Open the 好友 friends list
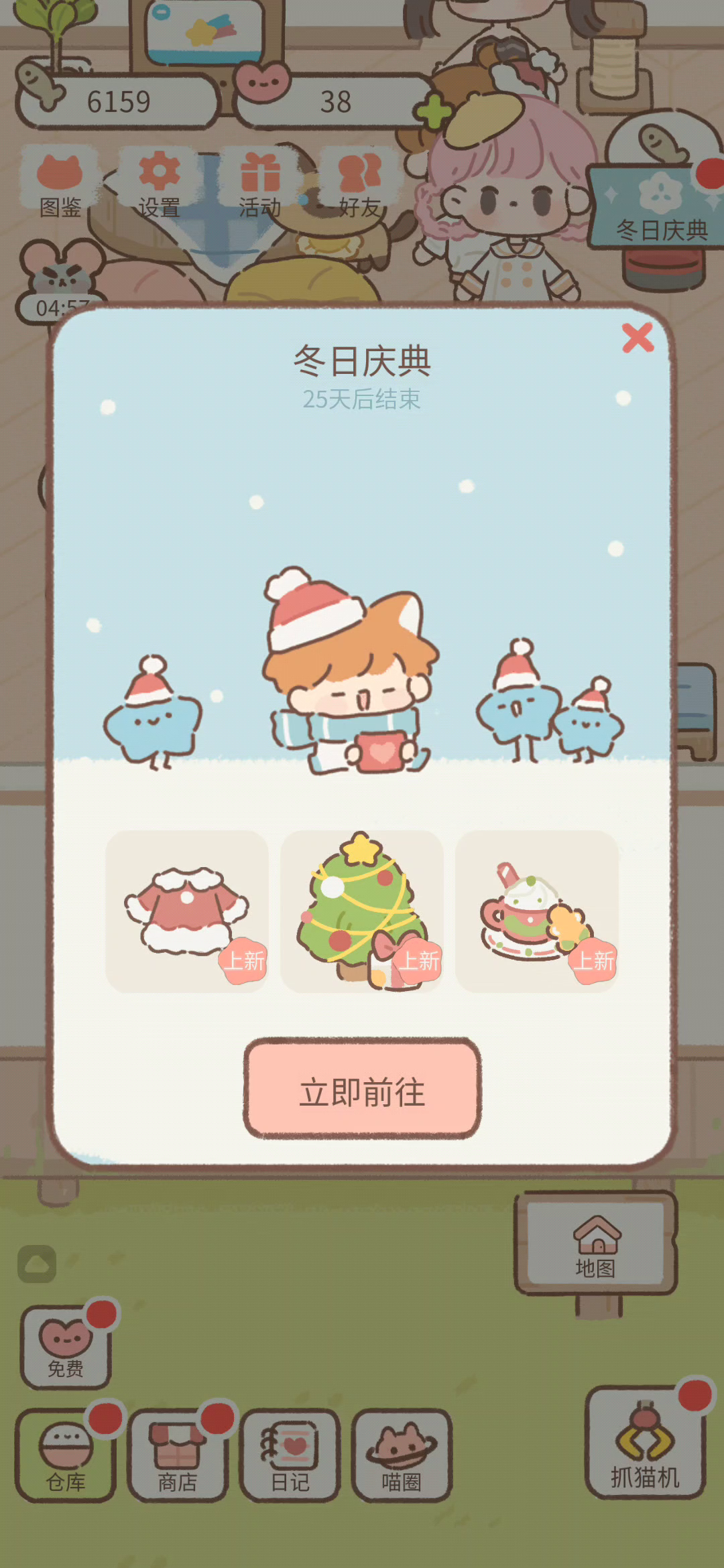Image resolution: width=724 pixels, height=1568 pixels. (359, 184)
